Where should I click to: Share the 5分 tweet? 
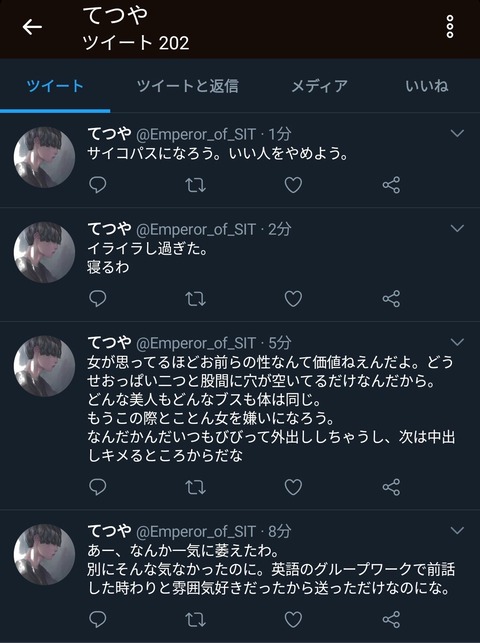pos(391,487)
